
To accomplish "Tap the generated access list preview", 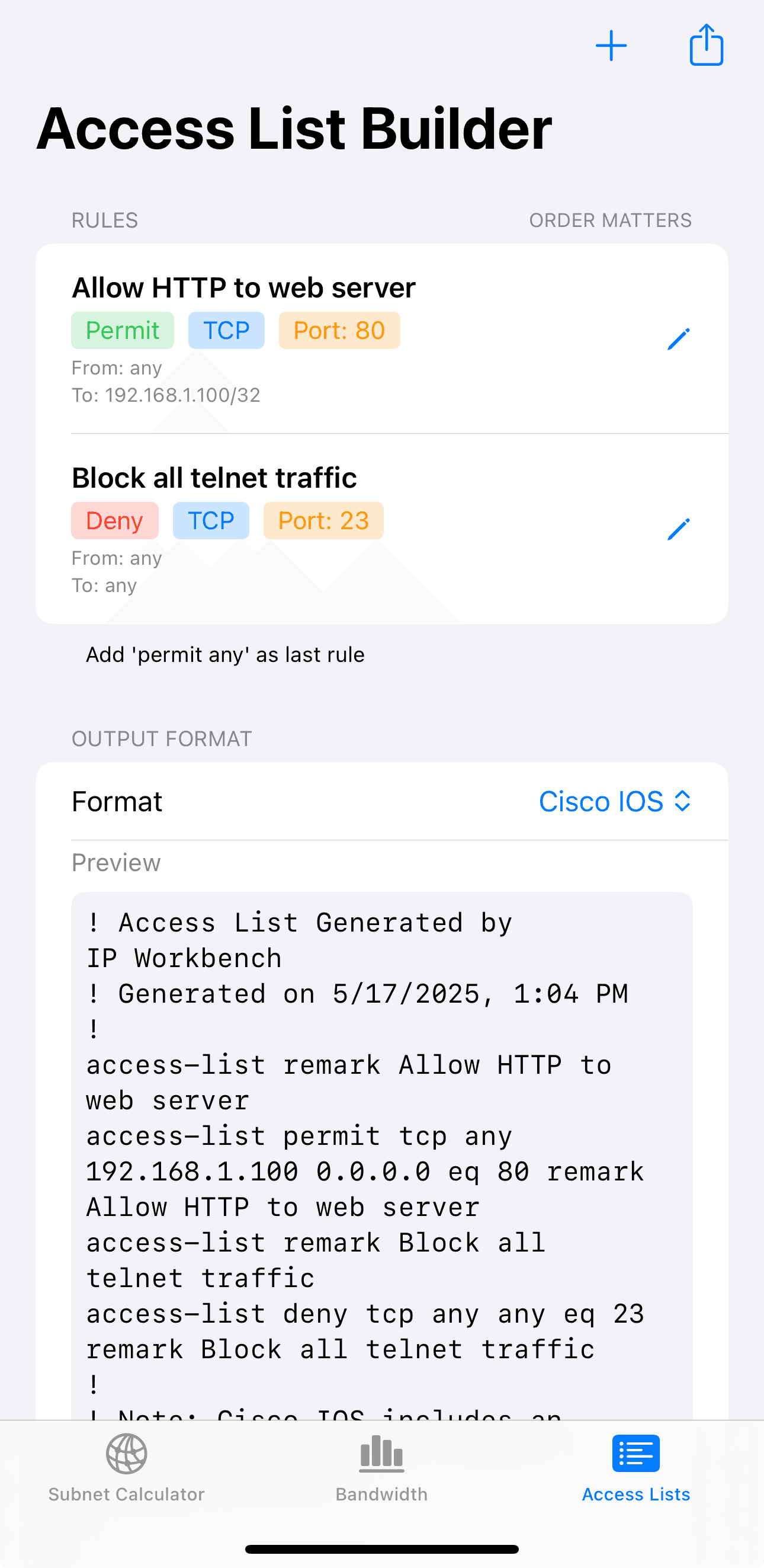I will 382,1157.
